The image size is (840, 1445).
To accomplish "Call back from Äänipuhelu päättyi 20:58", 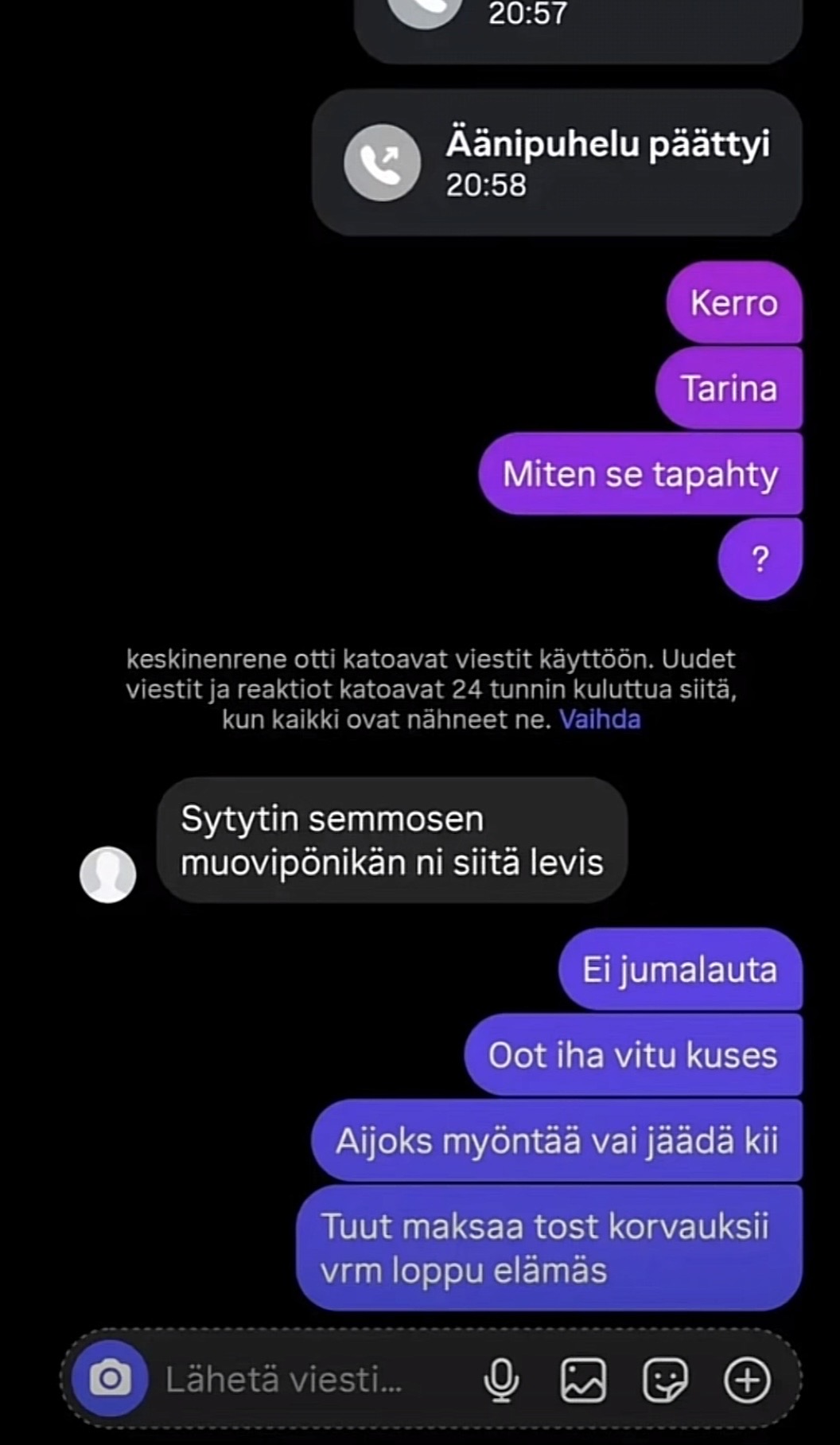I will tap(557, 162).
